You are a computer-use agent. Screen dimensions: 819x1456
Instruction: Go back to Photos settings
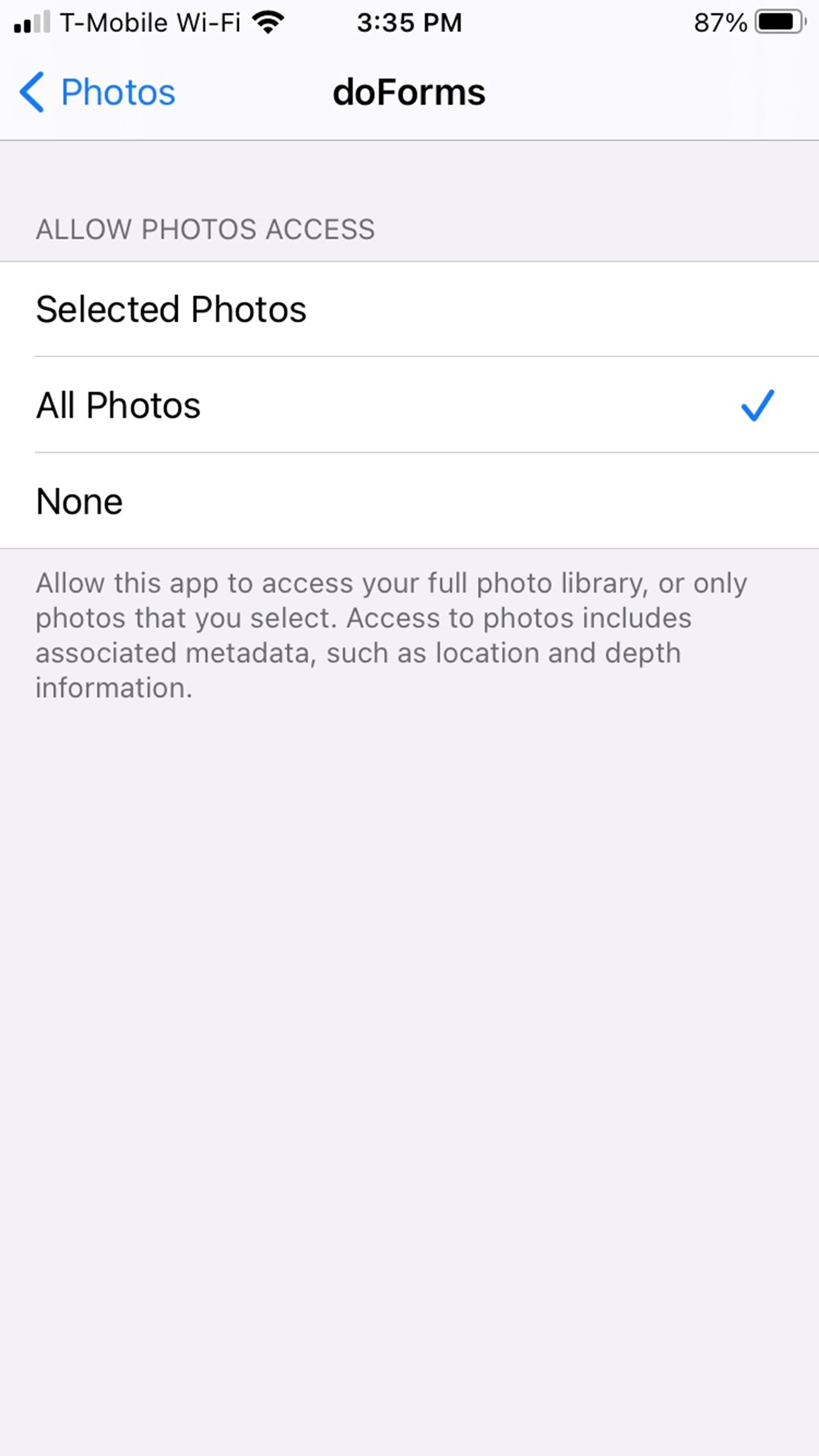pyautogui.click(x=97, y=92)
